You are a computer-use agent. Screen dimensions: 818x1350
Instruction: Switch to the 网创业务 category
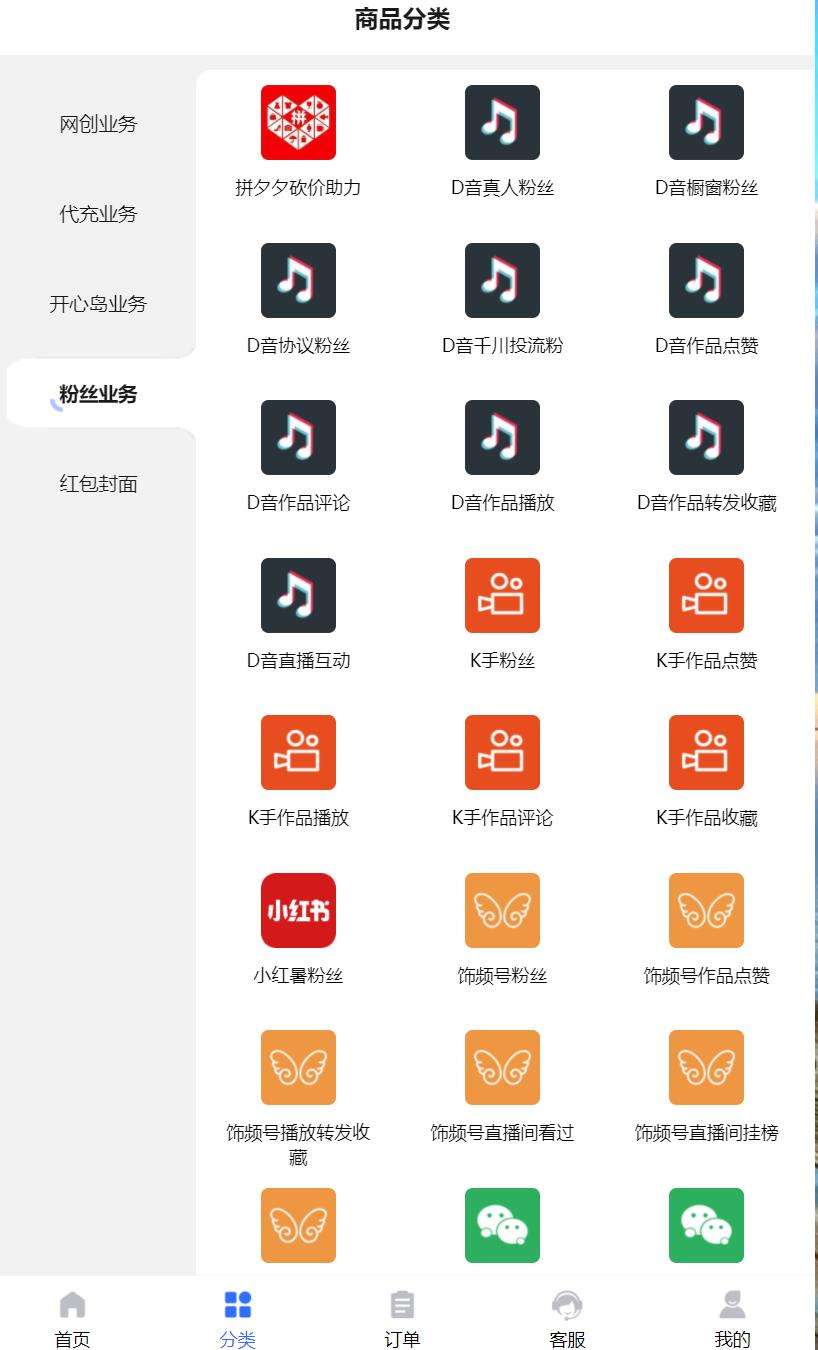point(98,124)
